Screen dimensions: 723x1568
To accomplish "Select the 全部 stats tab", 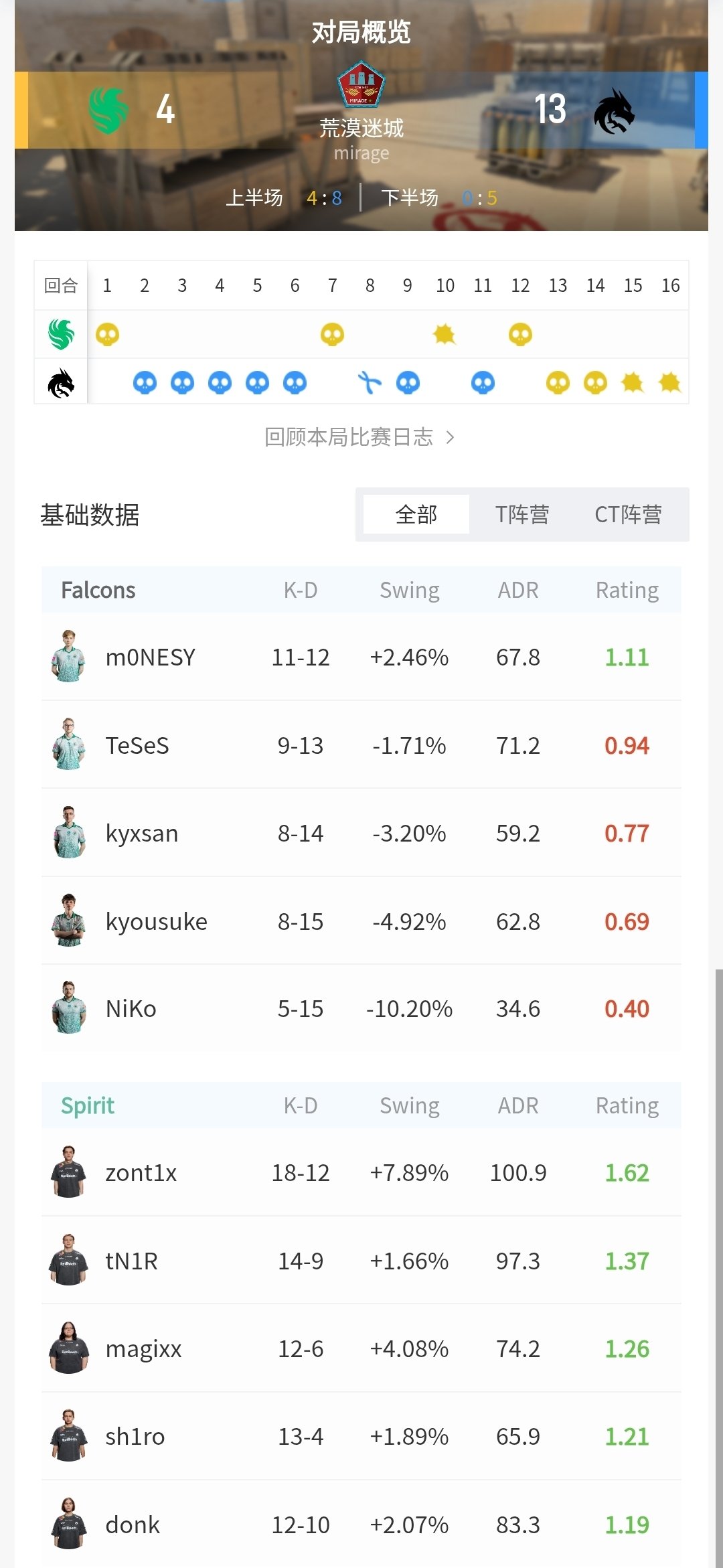I will pos(416,514).
